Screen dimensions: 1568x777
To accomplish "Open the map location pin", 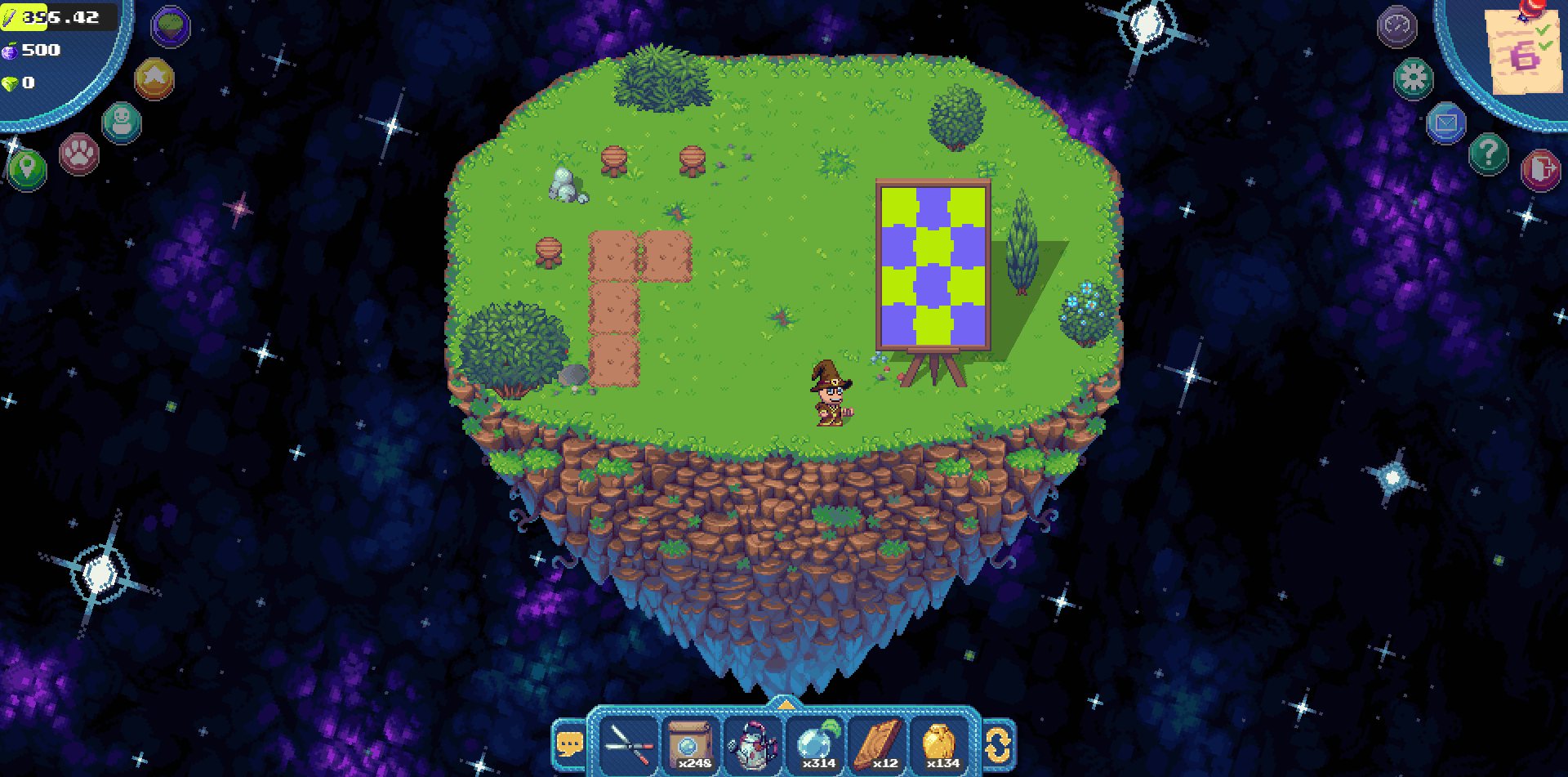I will [27, 169].
